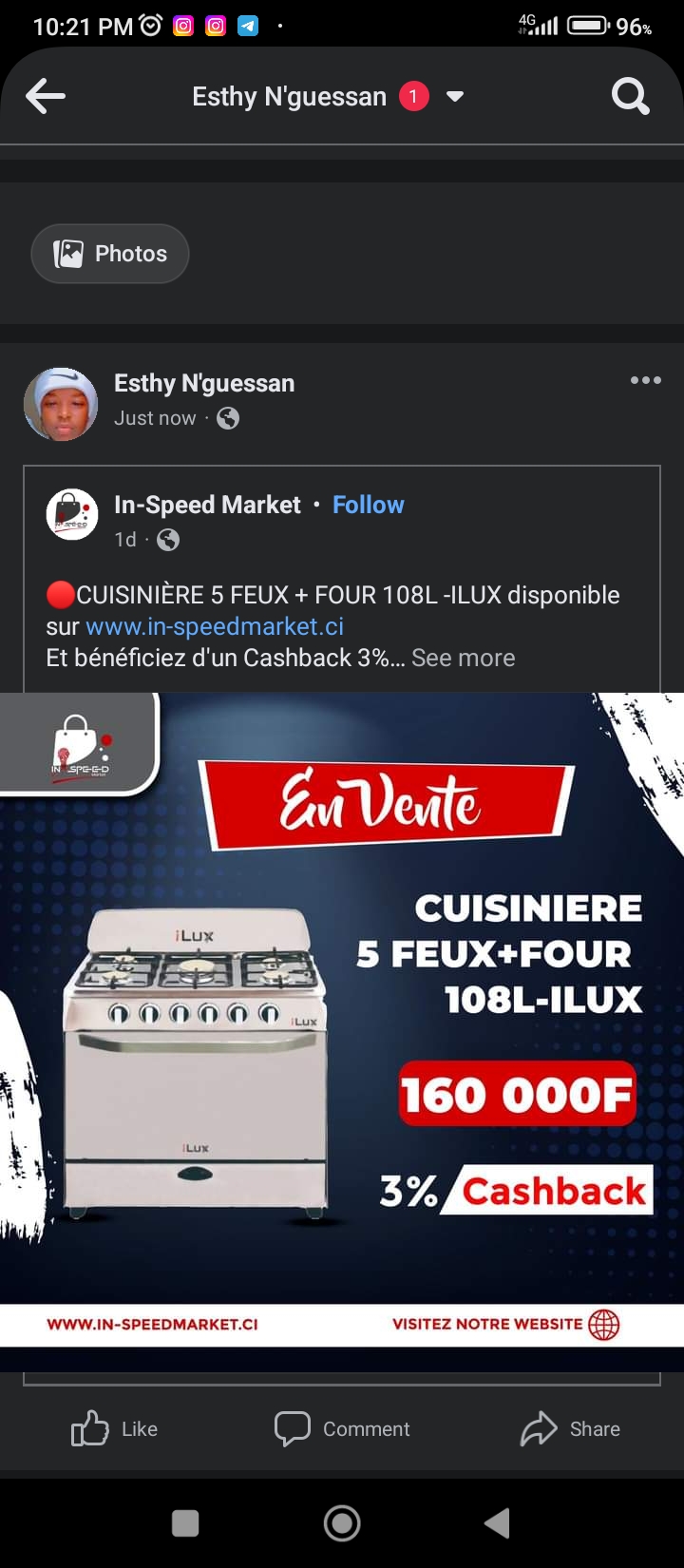This screenshot has width=684, height=1568.
Task: Open the Photos button
Action: pos(110,254)
